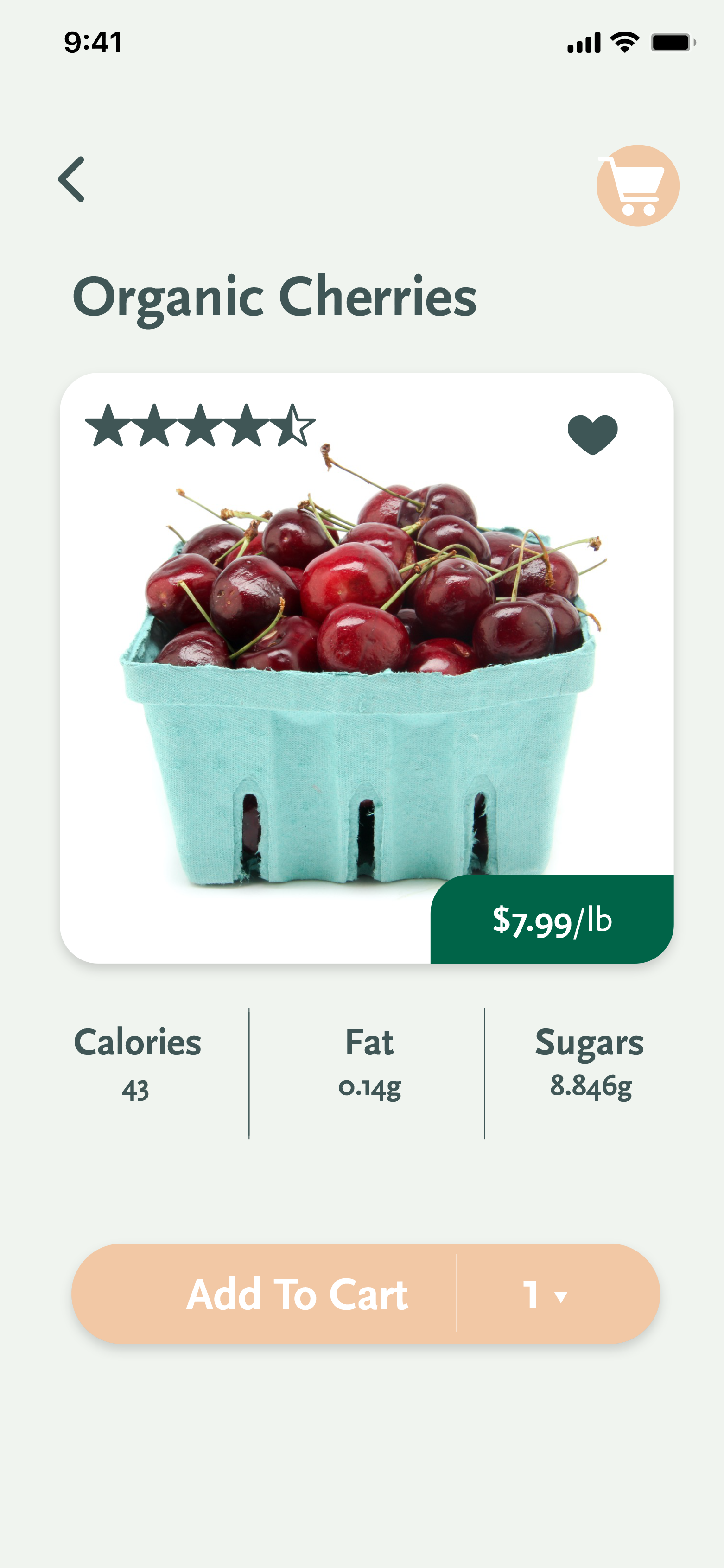
Task: Toggle the favorite heart on Organic Cherries
Action: (x=592, y=435)
